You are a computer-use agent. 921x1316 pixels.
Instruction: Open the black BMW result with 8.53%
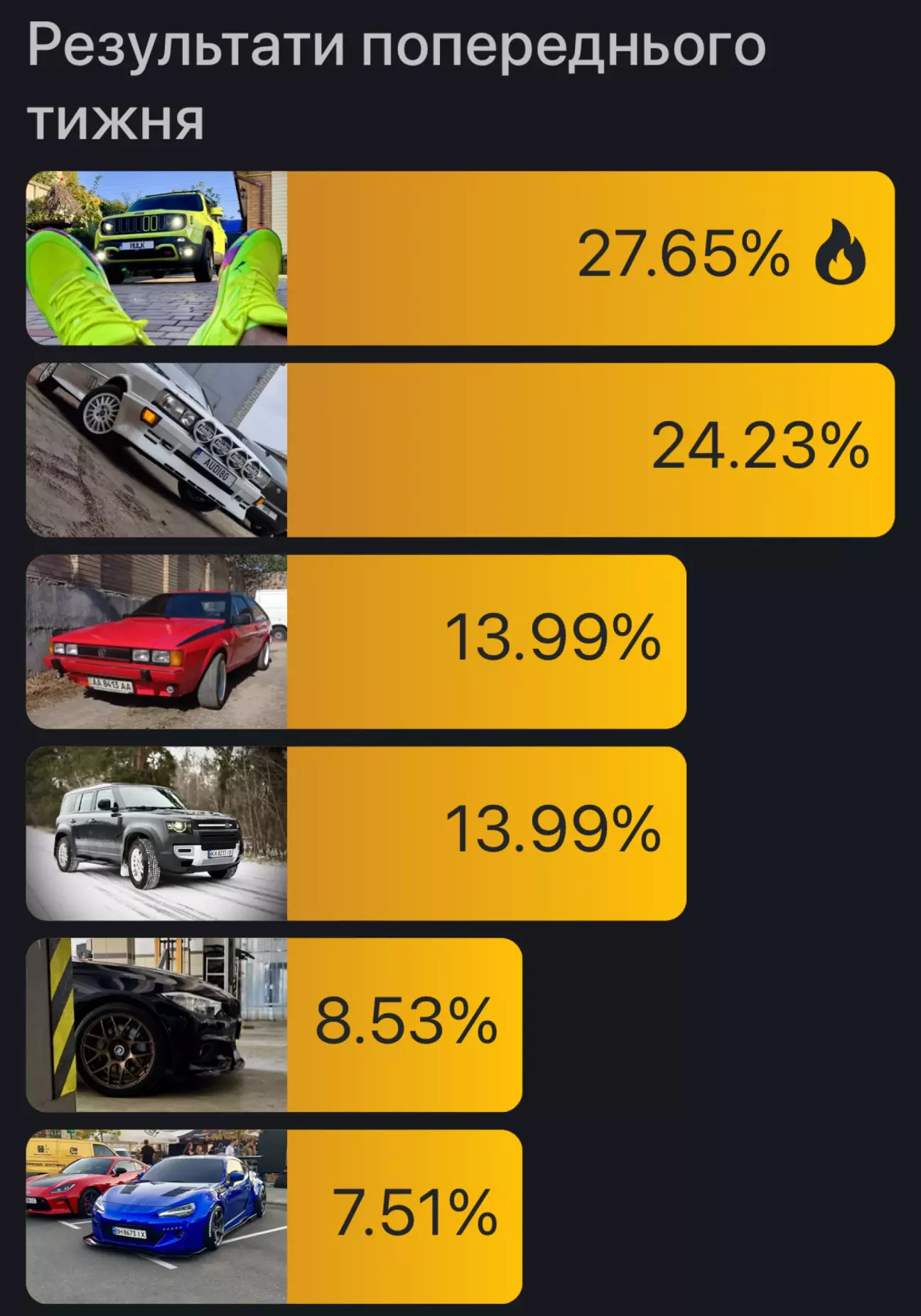274,1025
